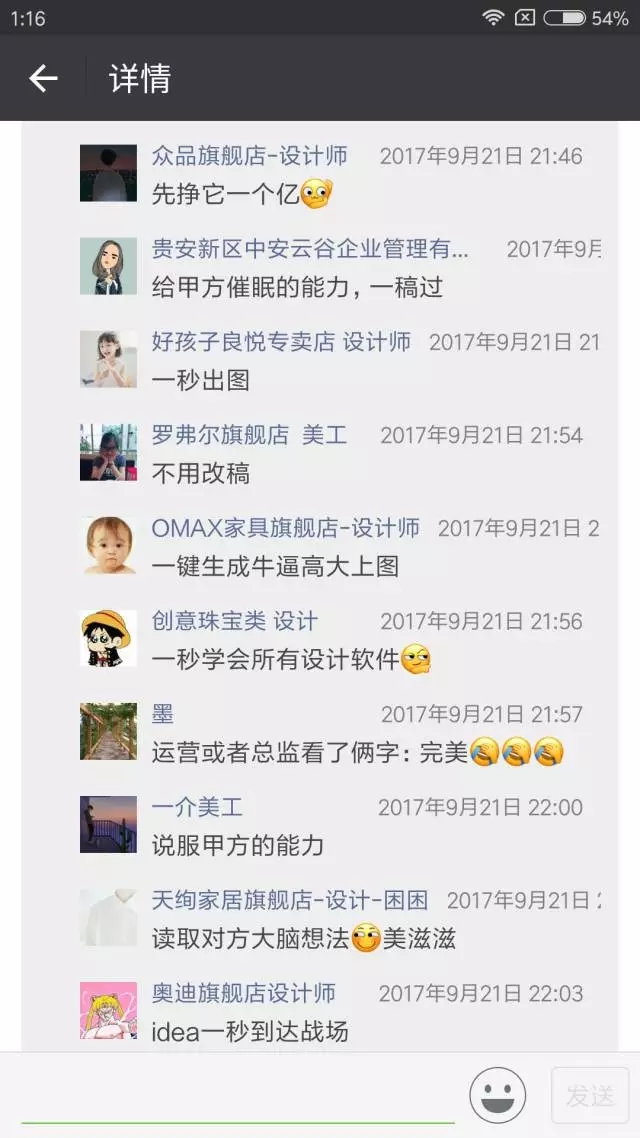Select comment 给甲方催眠的能力，一稿过
640x1138 pixels.
click(297, 288)
